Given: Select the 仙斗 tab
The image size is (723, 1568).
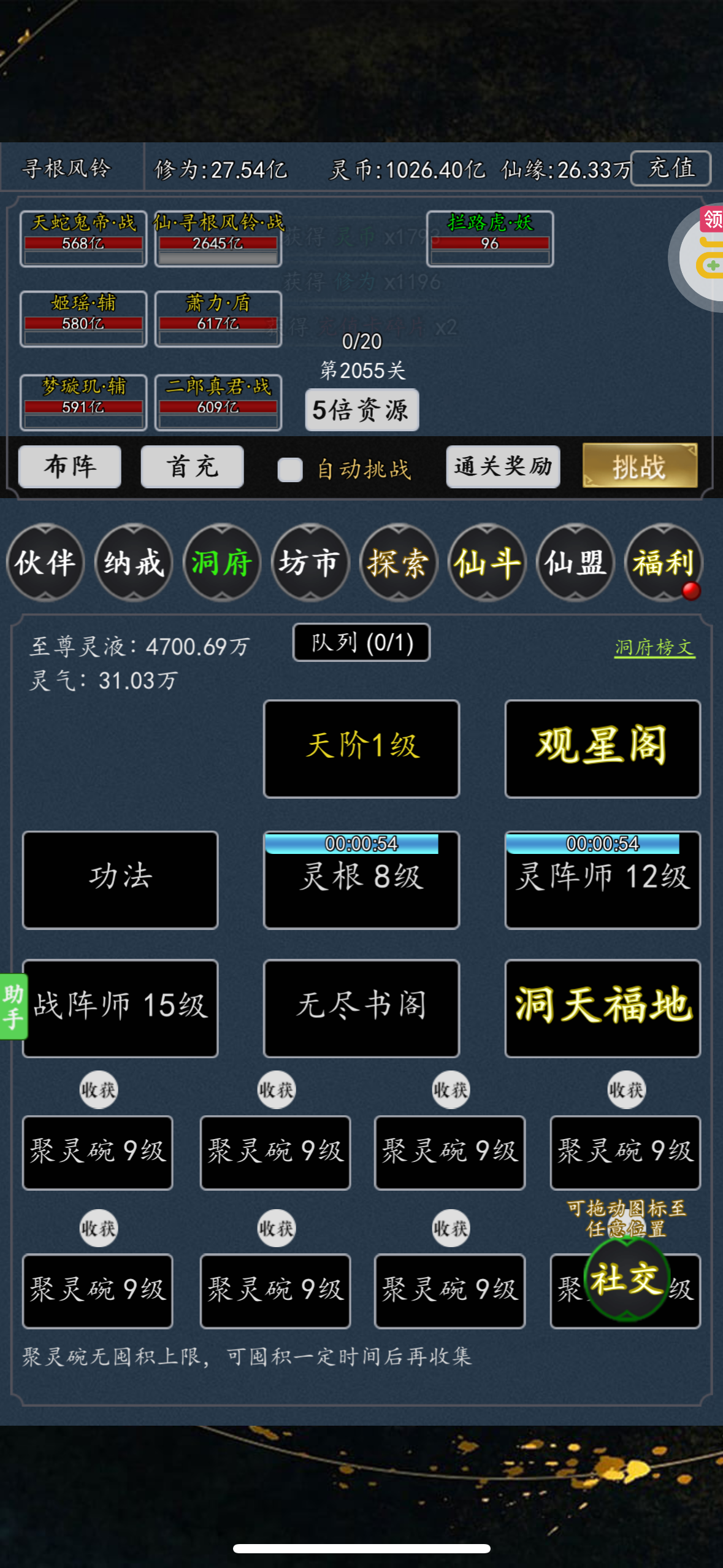Looking at the screenshot, I should tap(487, 563).
